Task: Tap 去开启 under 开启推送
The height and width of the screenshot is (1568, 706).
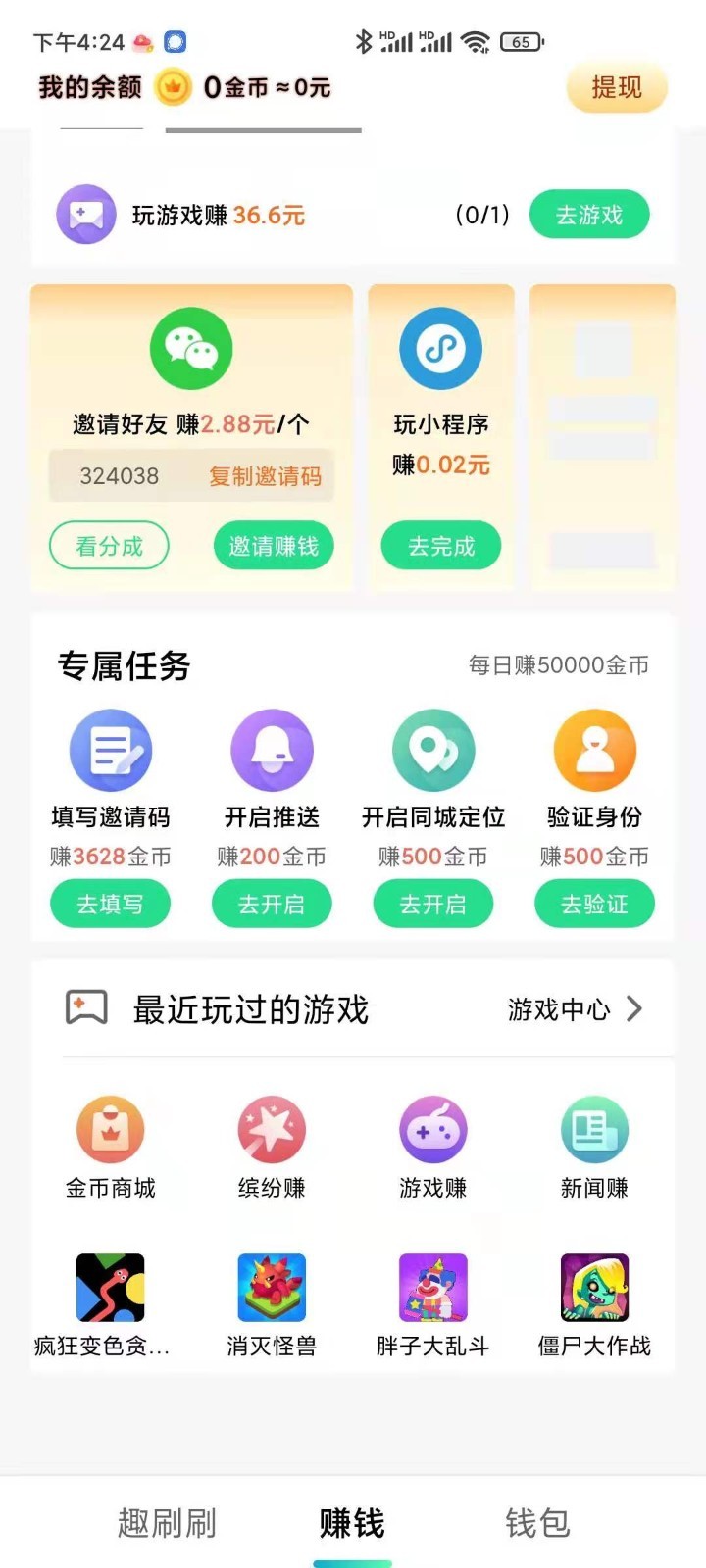Action: 272,904
